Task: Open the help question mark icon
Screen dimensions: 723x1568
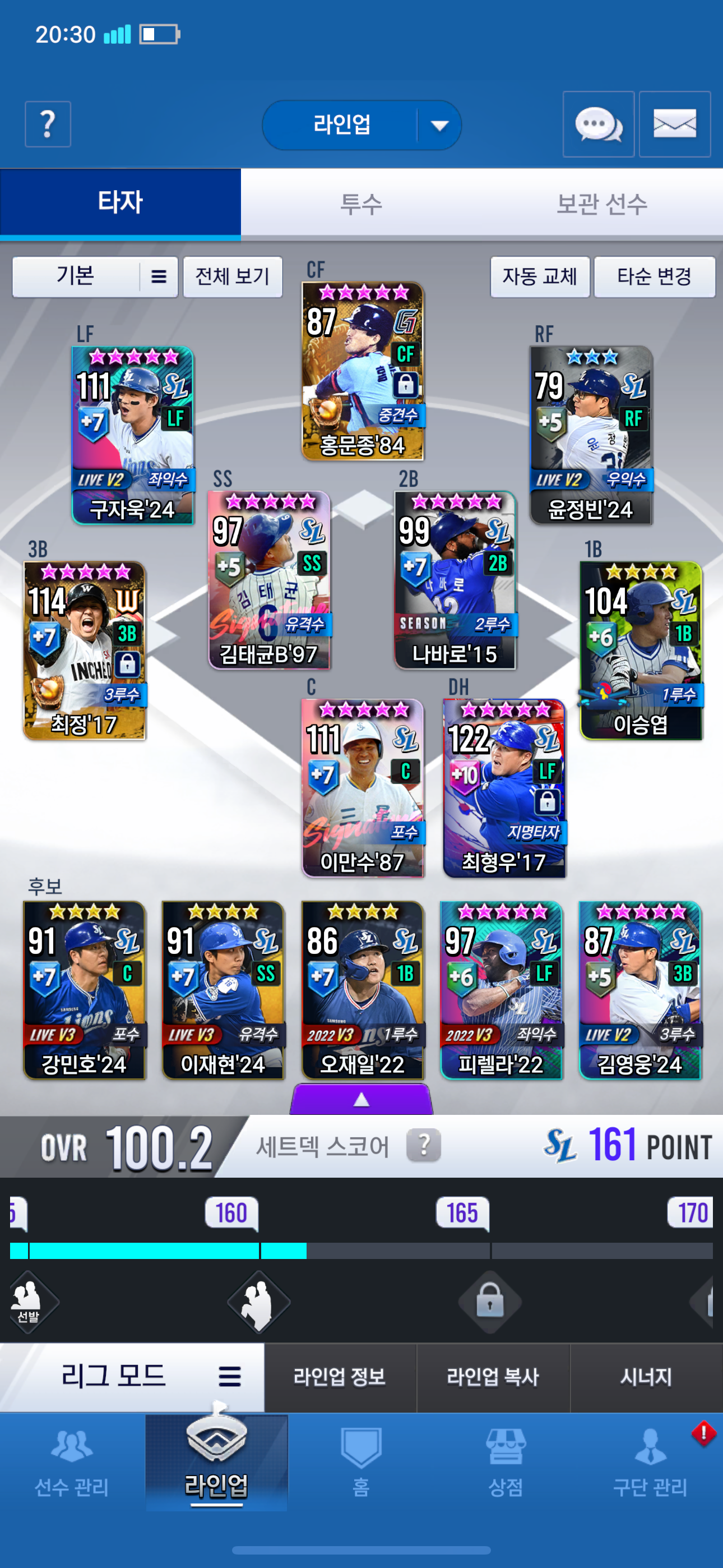Action: [48, 124]
